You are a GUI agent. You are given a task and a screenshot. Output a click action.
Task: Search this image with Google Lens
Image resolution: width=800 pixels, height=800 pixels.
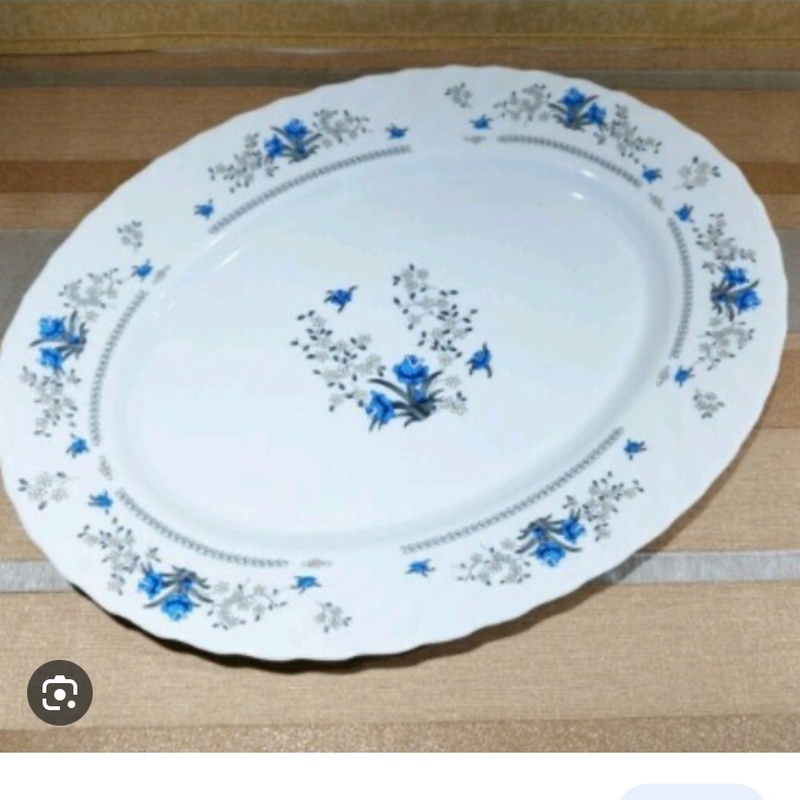60,692
